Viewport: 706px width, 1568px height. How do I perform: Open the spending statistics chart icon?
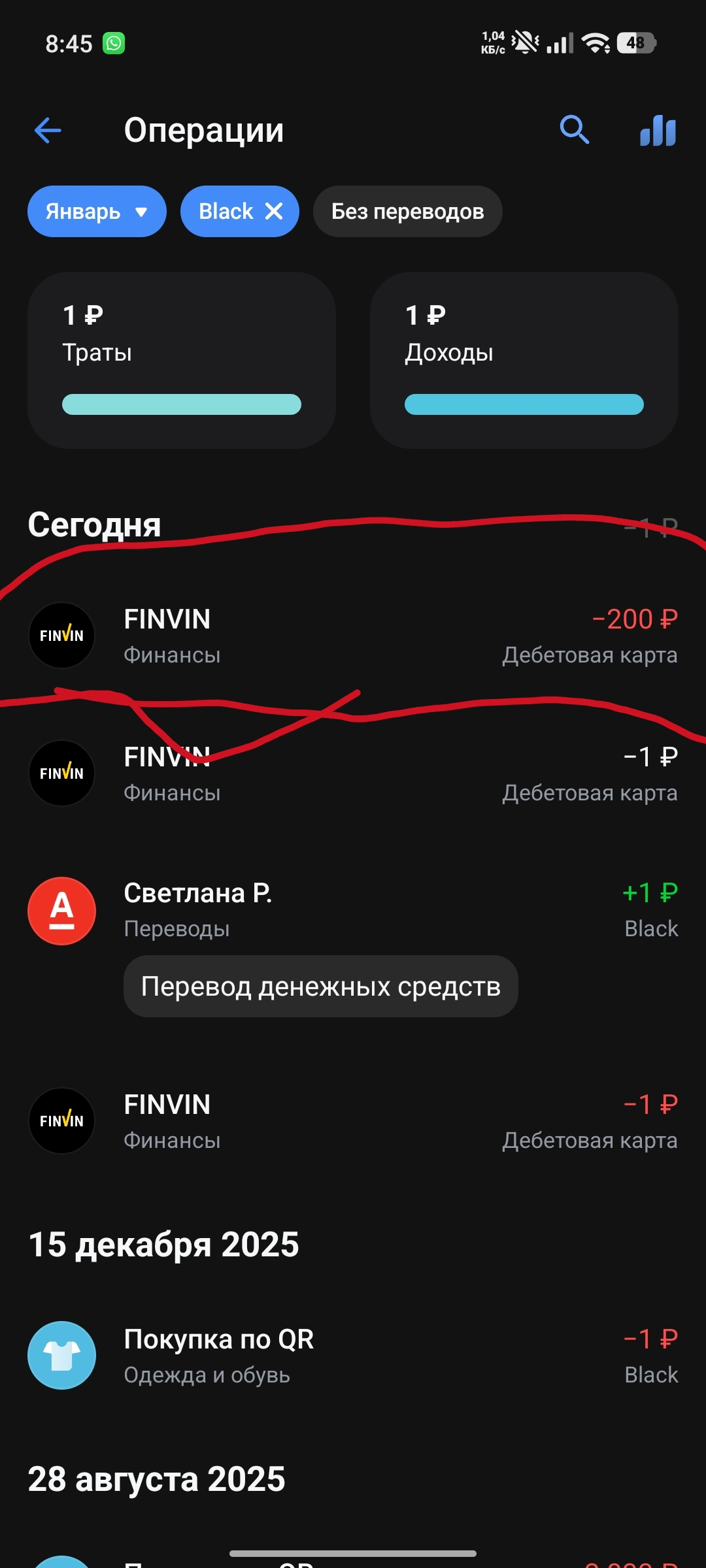pos(658,130)
